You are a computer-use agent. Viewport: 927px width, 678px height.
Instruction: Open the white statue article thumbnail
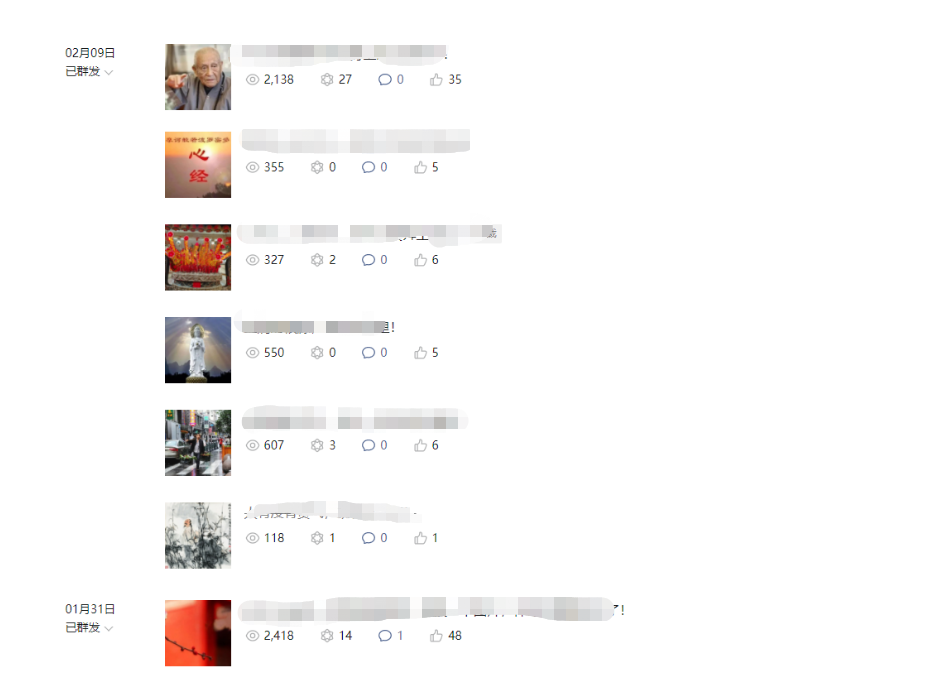(x=198, y=350)
